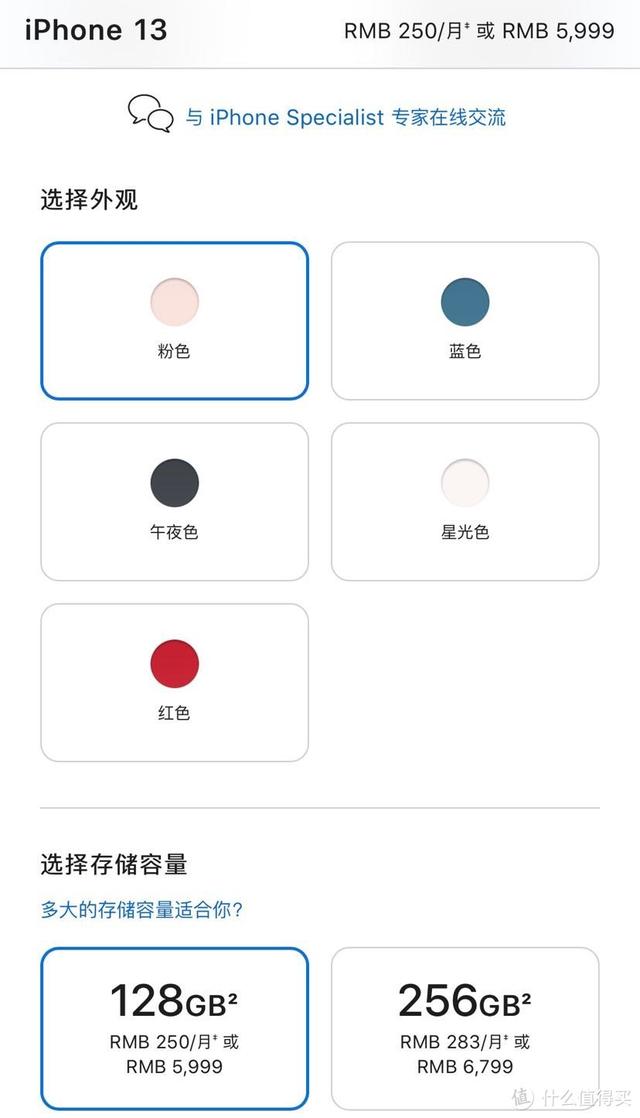This screenshot has height=1118, width=640.
Task: Pick the 午夜色 color
Action: pos(175,501)
